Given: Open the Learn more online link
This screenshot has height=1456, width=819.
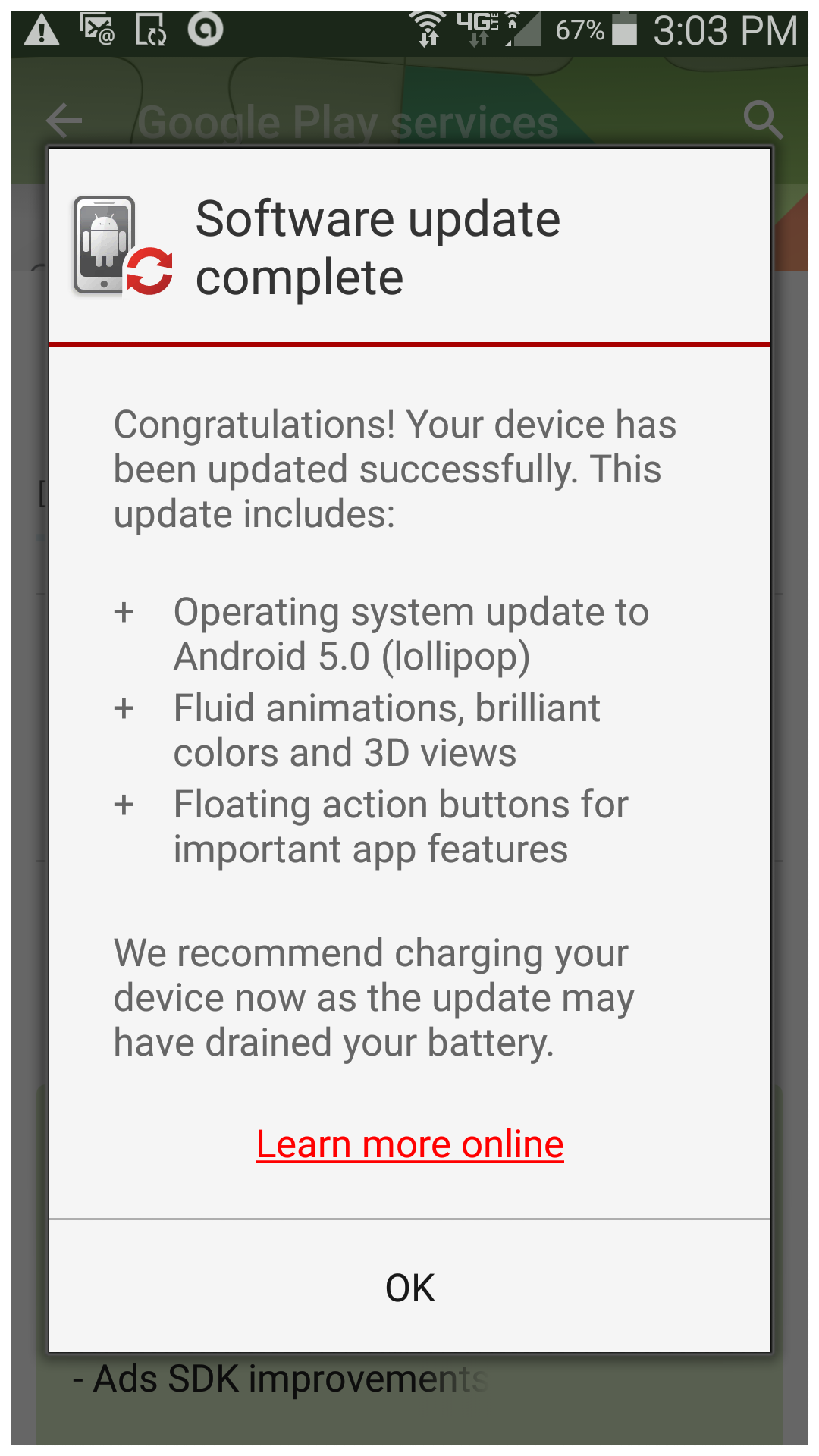Looking at the screenshot, I should (409, 1144).
